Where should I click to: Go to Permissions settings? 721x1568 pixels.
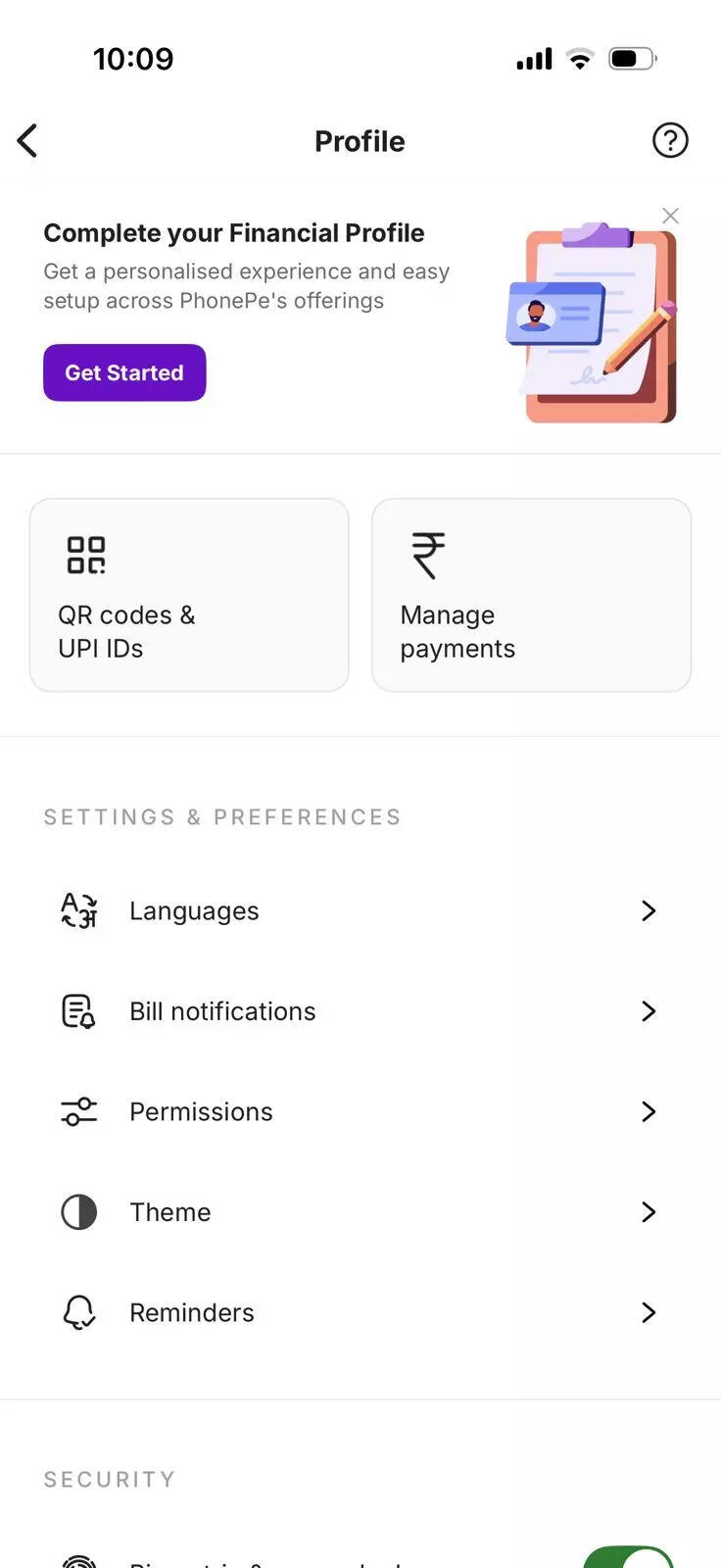(359, 1111)
